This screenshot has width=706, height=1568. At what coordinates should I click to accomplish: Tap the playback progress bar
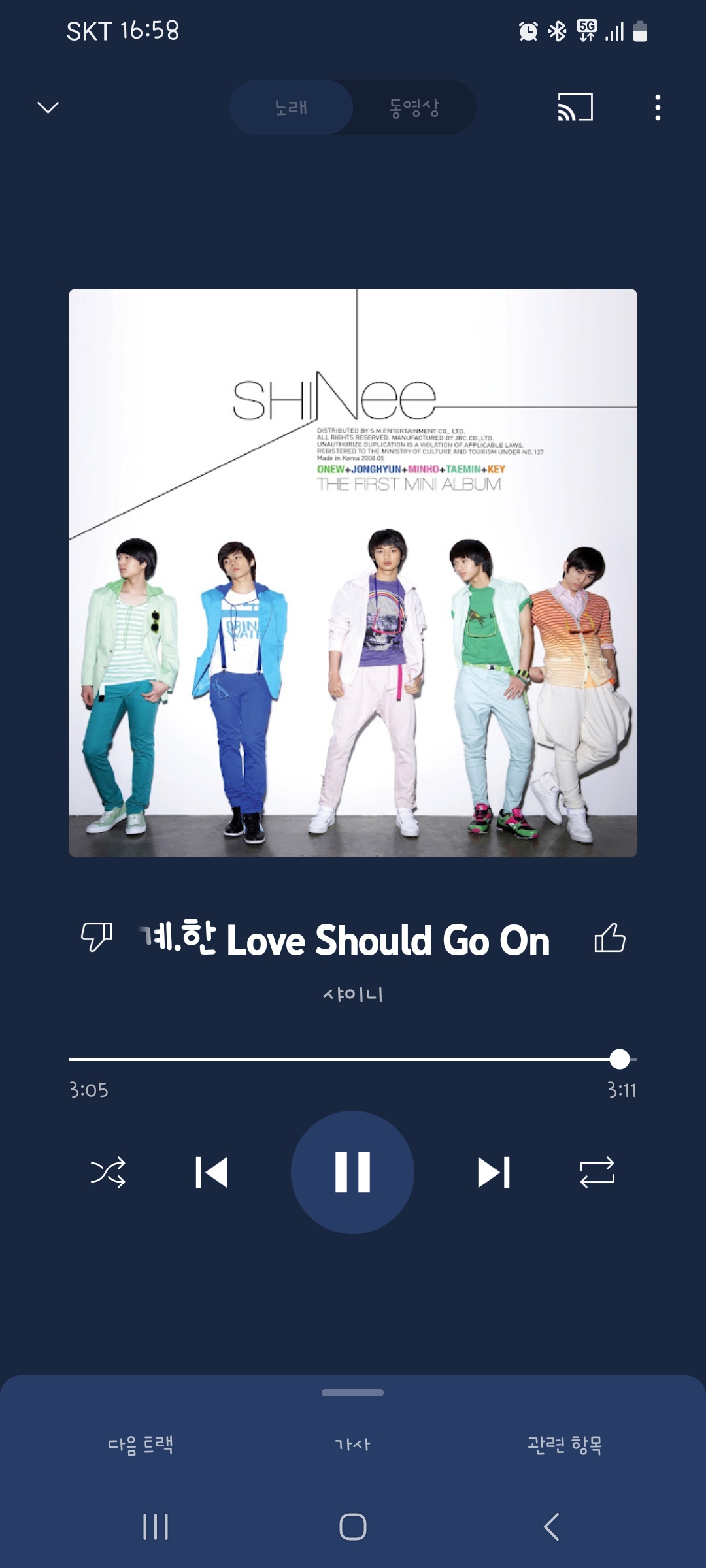point(353,1058)
